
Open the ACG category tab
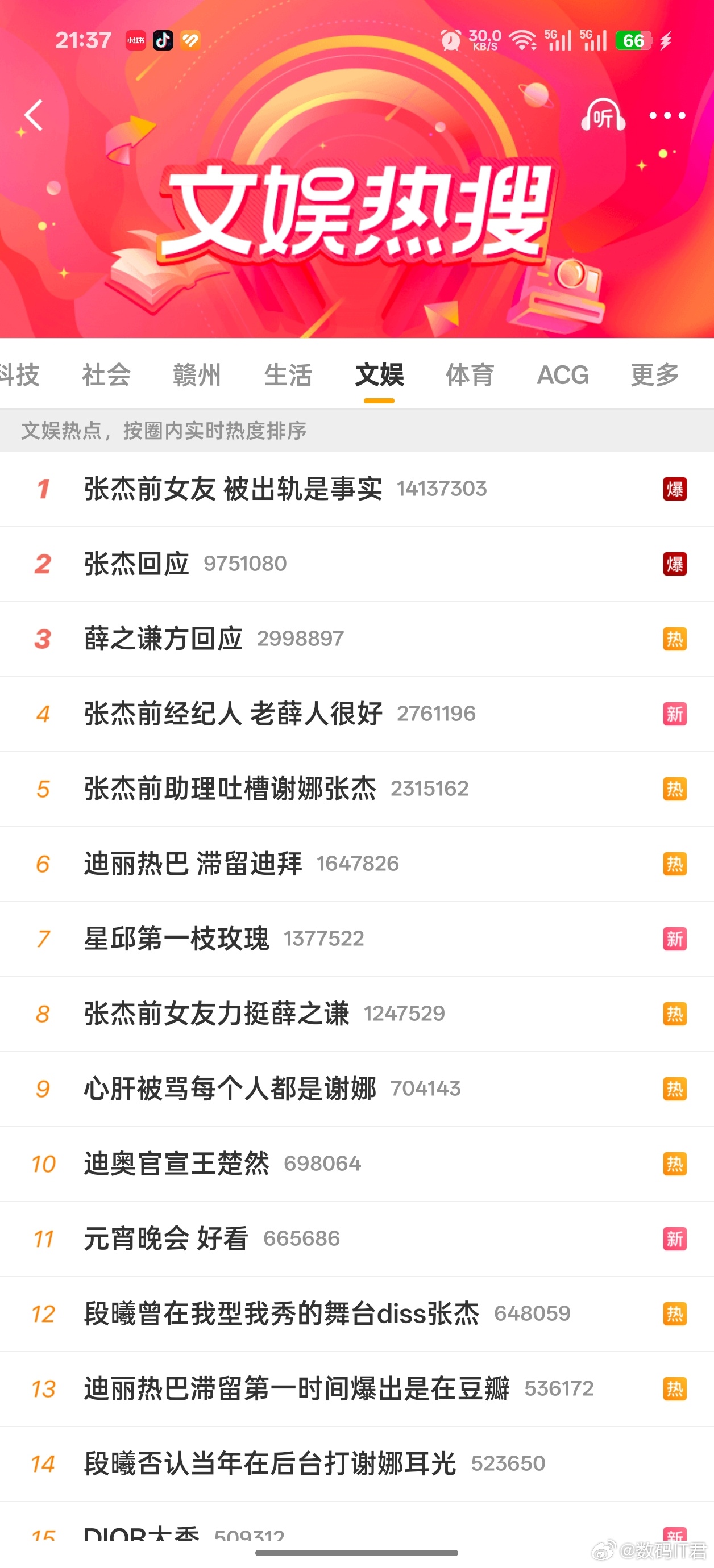coord(562,376)
